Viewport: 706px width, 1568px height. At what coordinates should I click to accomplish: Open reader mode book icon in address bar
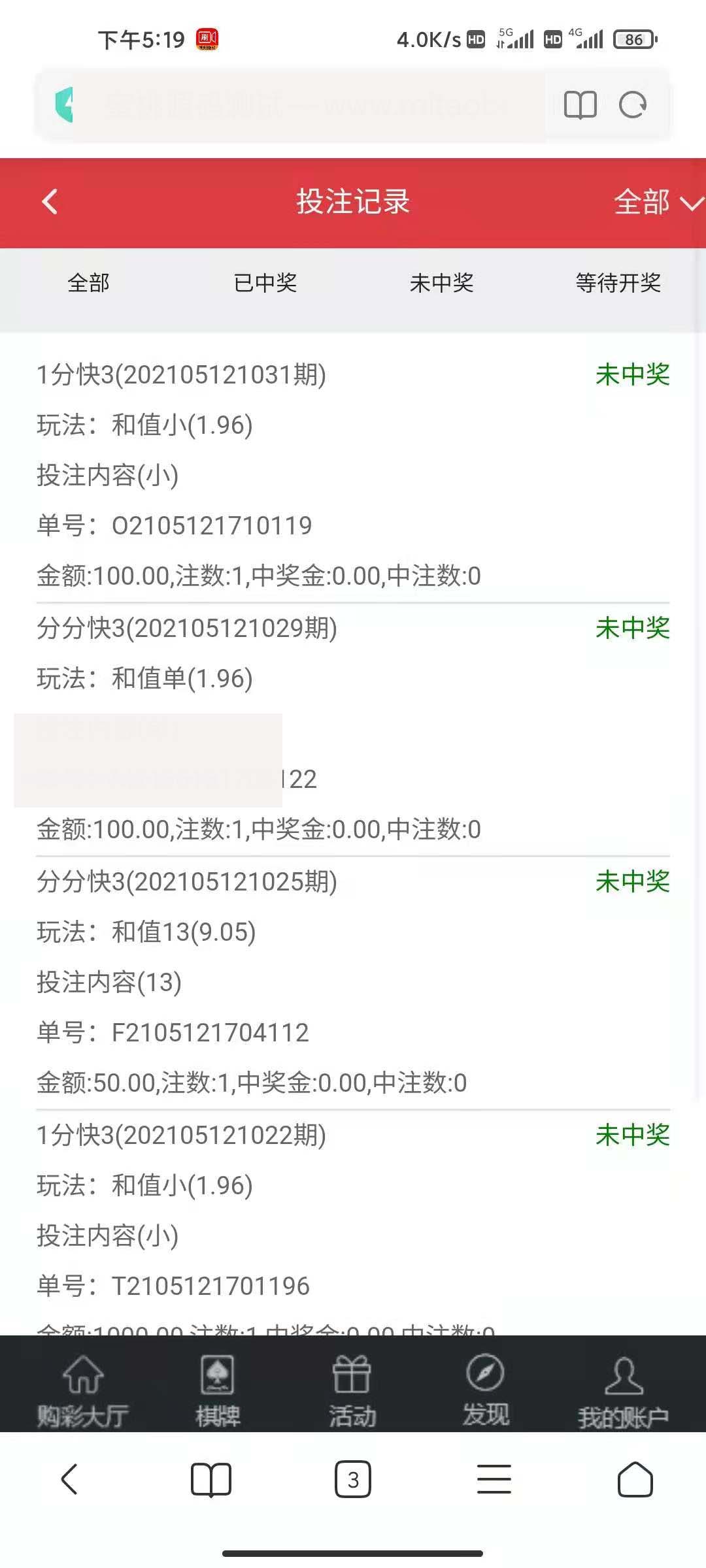[x=580, y=105]
